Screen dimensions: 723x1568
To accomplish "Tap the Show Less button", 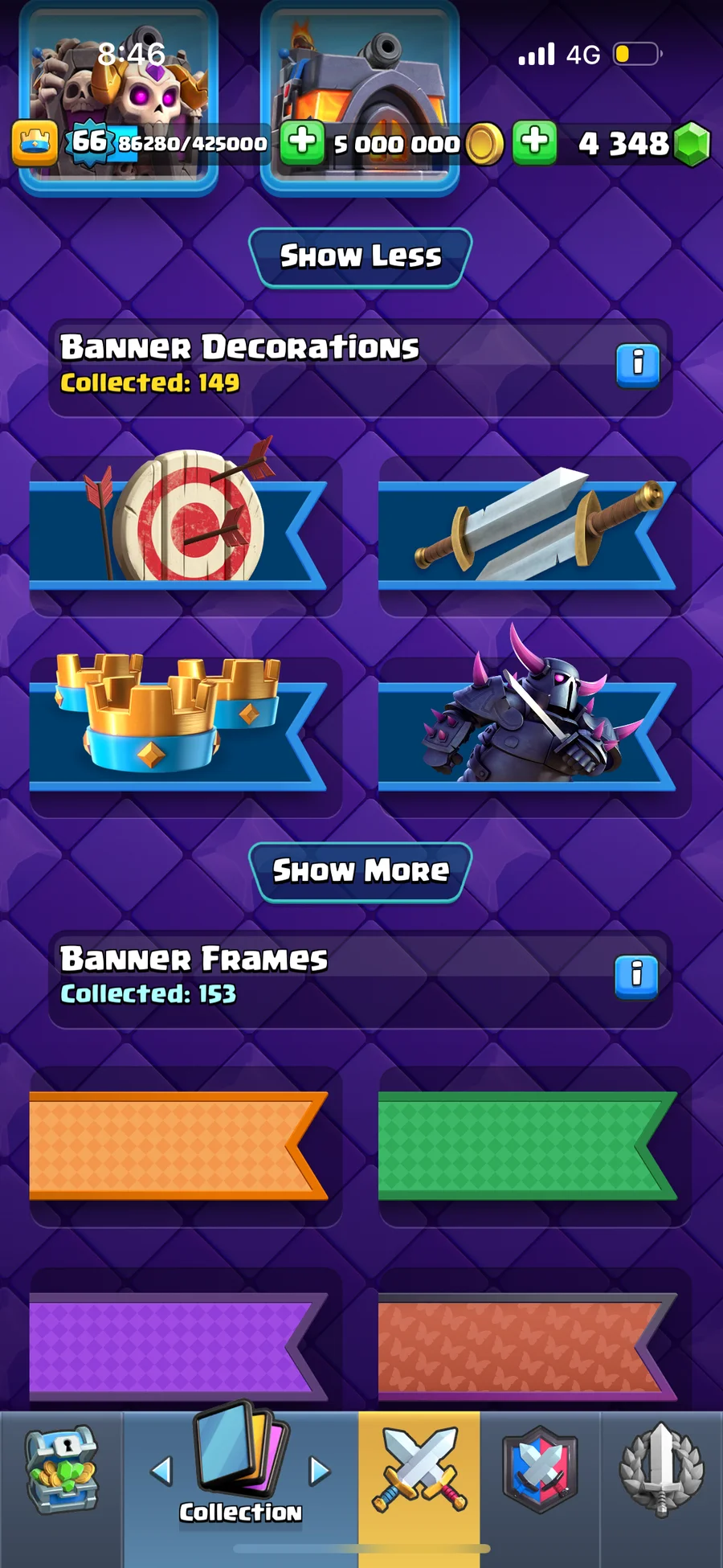I will [x=361, y=257].
